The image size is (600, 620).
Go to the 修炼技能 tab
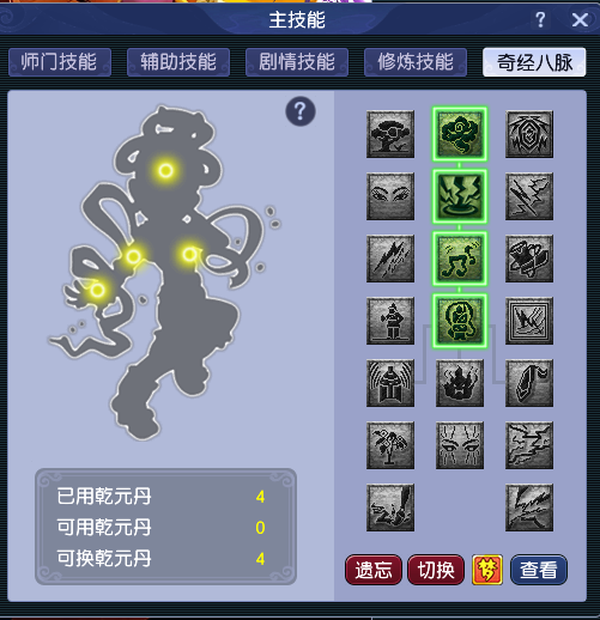pos(415,62)
